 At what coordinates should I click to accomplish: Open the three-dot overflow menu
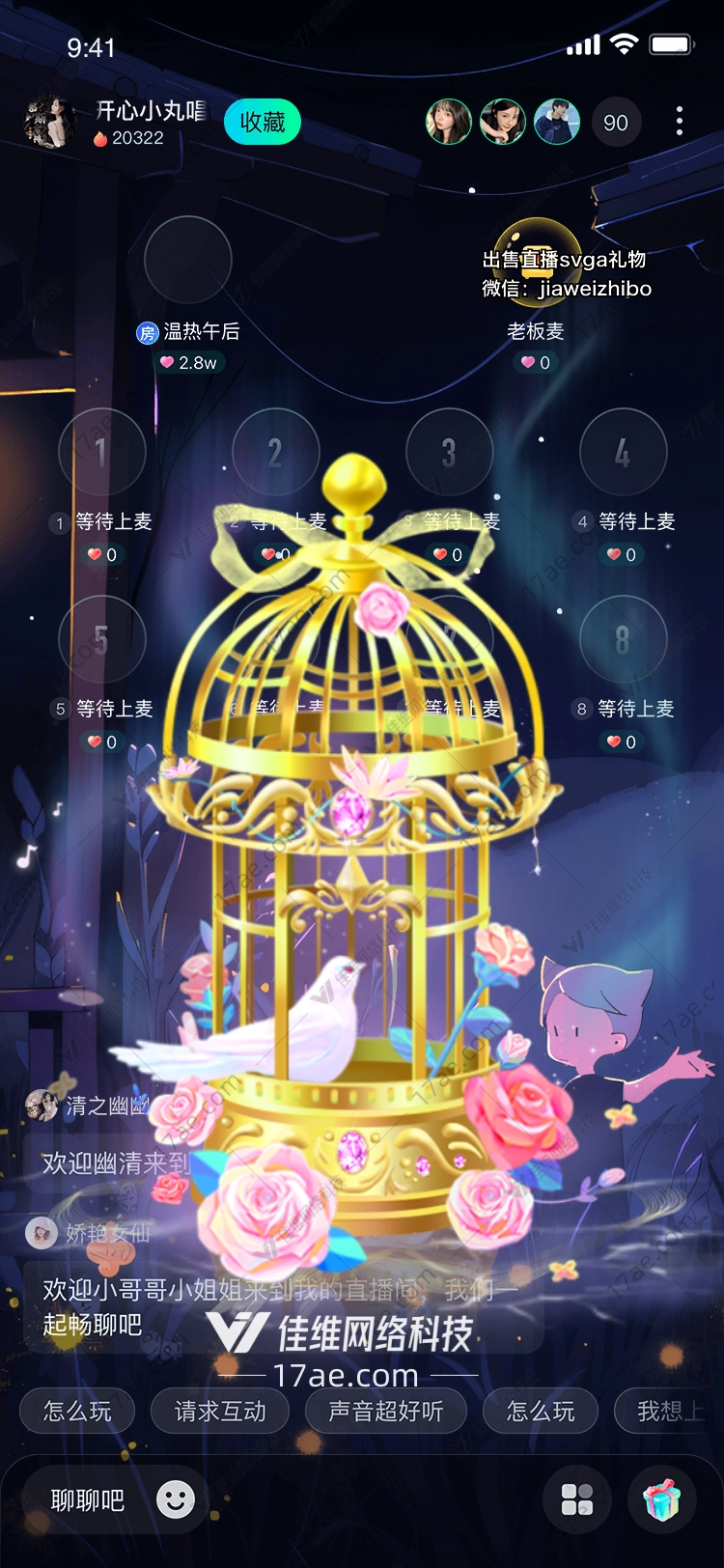(680, 122)
